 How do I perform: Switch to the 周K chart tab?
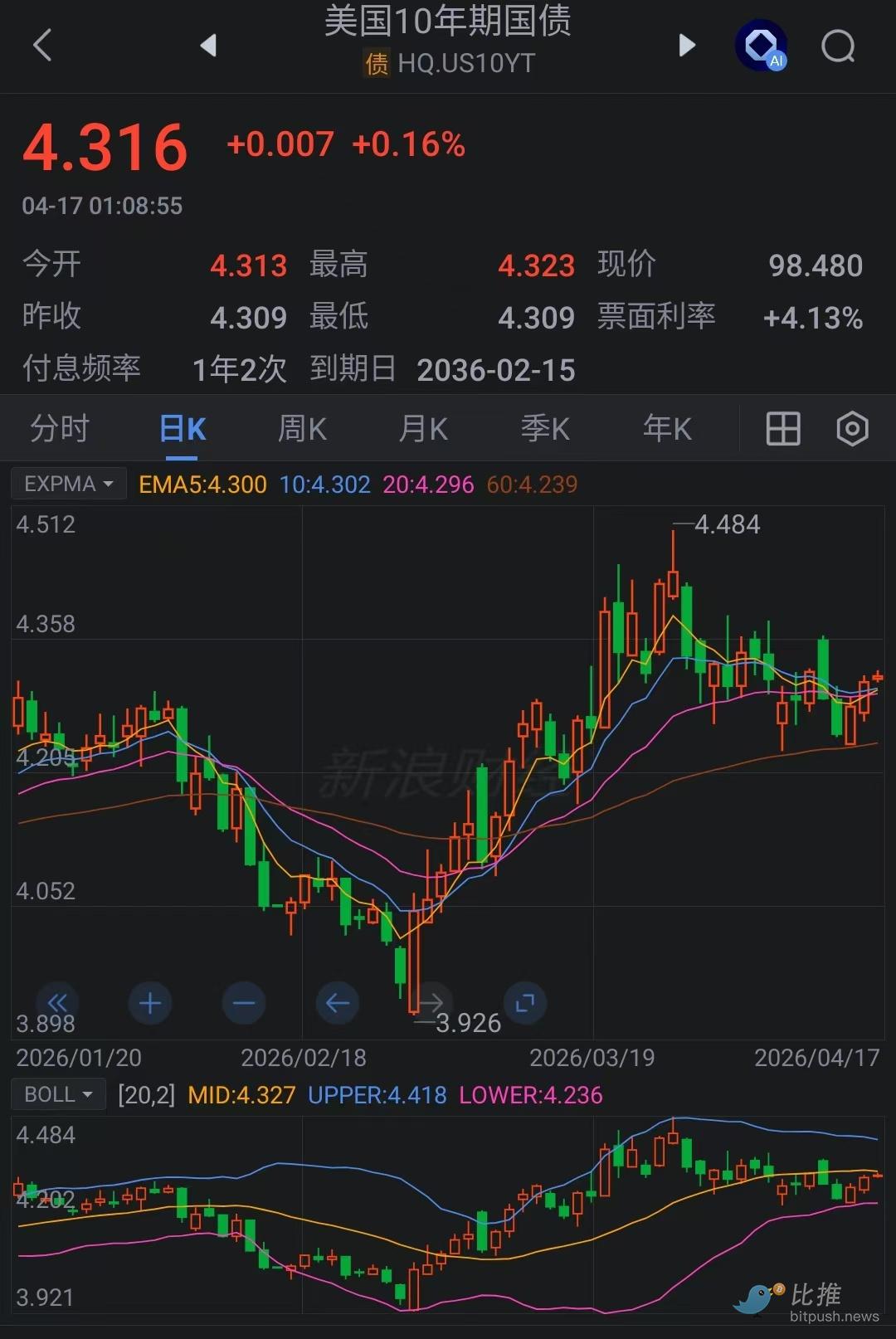click(302, 429)
